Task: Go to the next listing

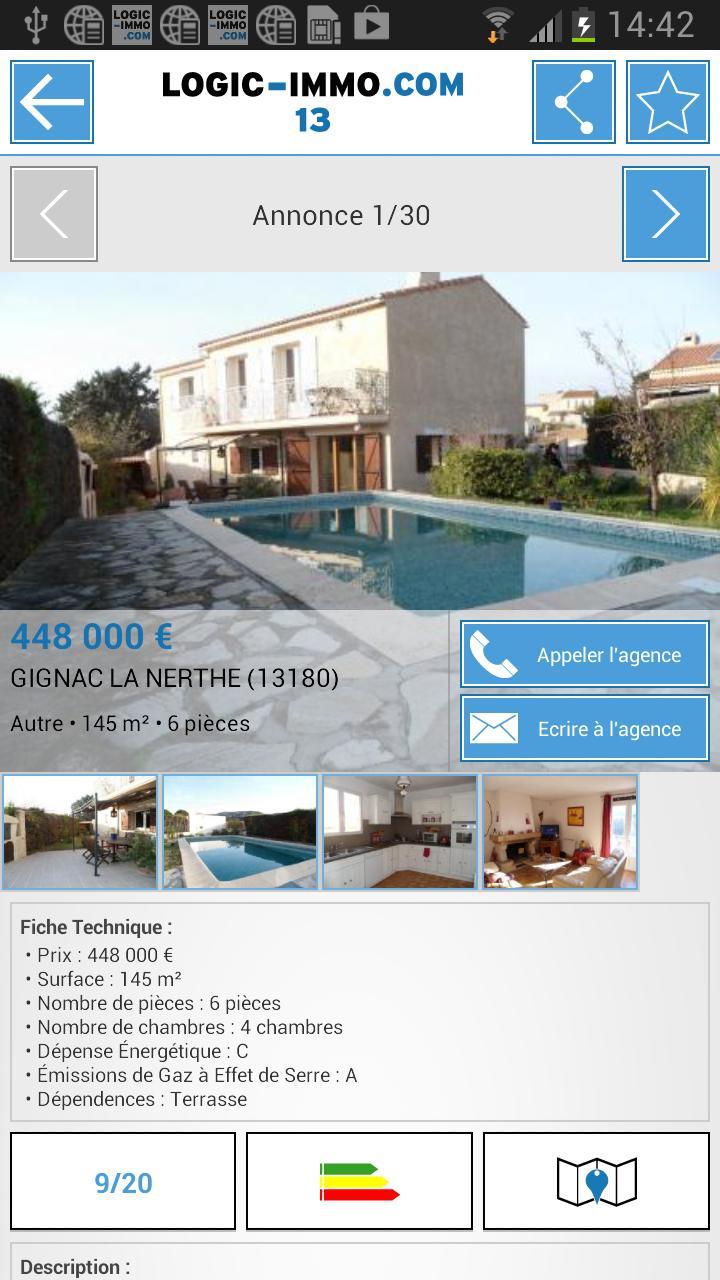Action: [665, 214]
